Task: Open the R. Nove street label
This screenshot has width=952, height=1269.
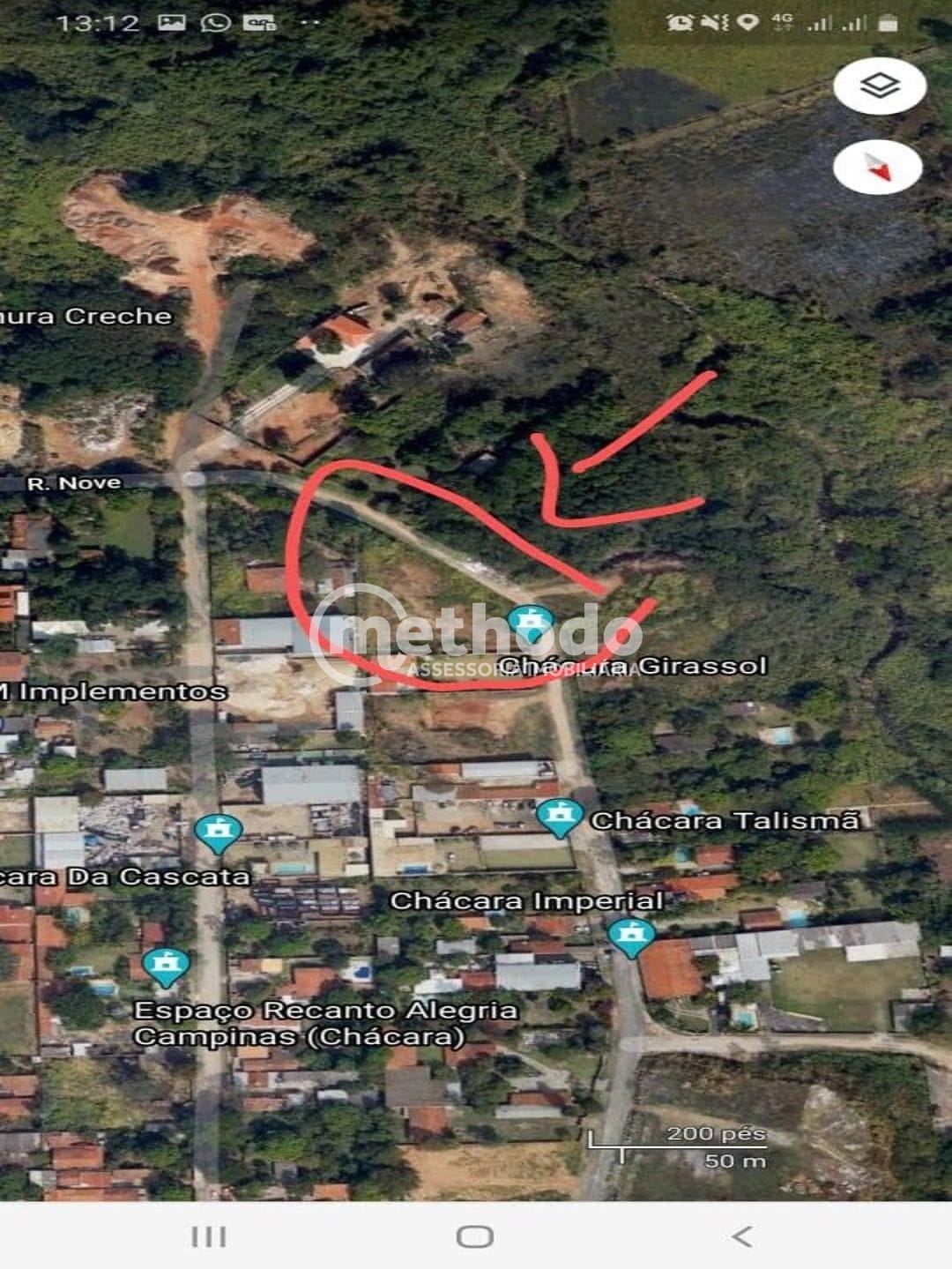Action: coord(76,482)
